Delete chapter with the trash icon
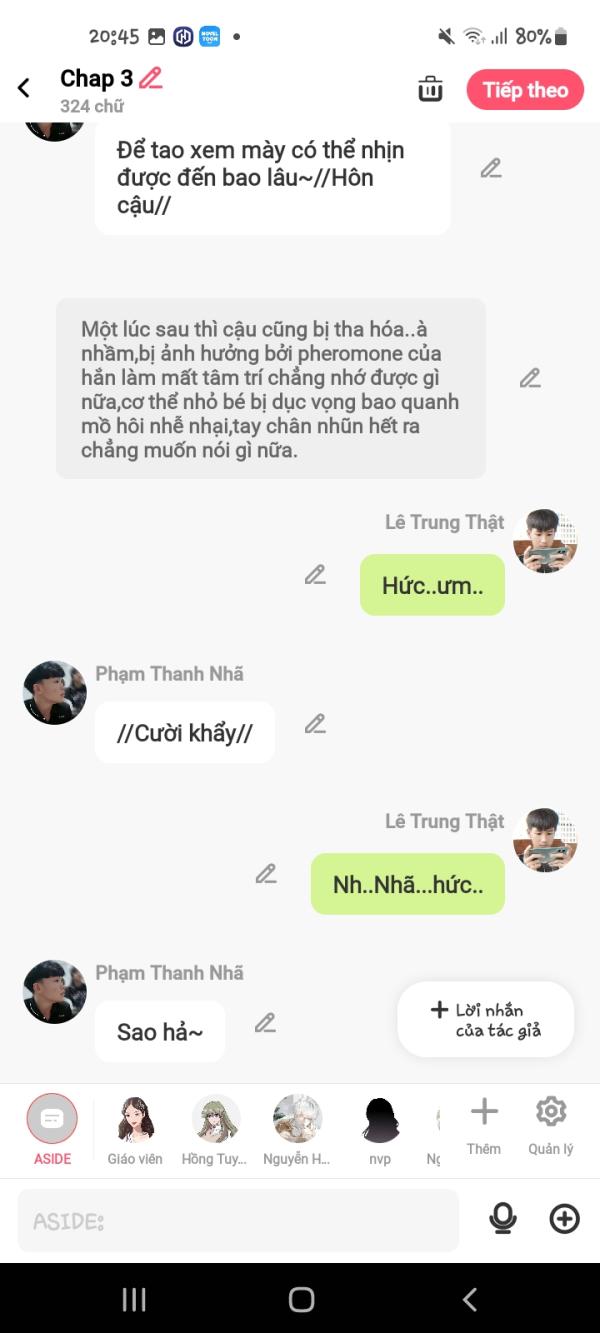The image size is (600, 1333). pyautogui.click(x=430, y=89)
